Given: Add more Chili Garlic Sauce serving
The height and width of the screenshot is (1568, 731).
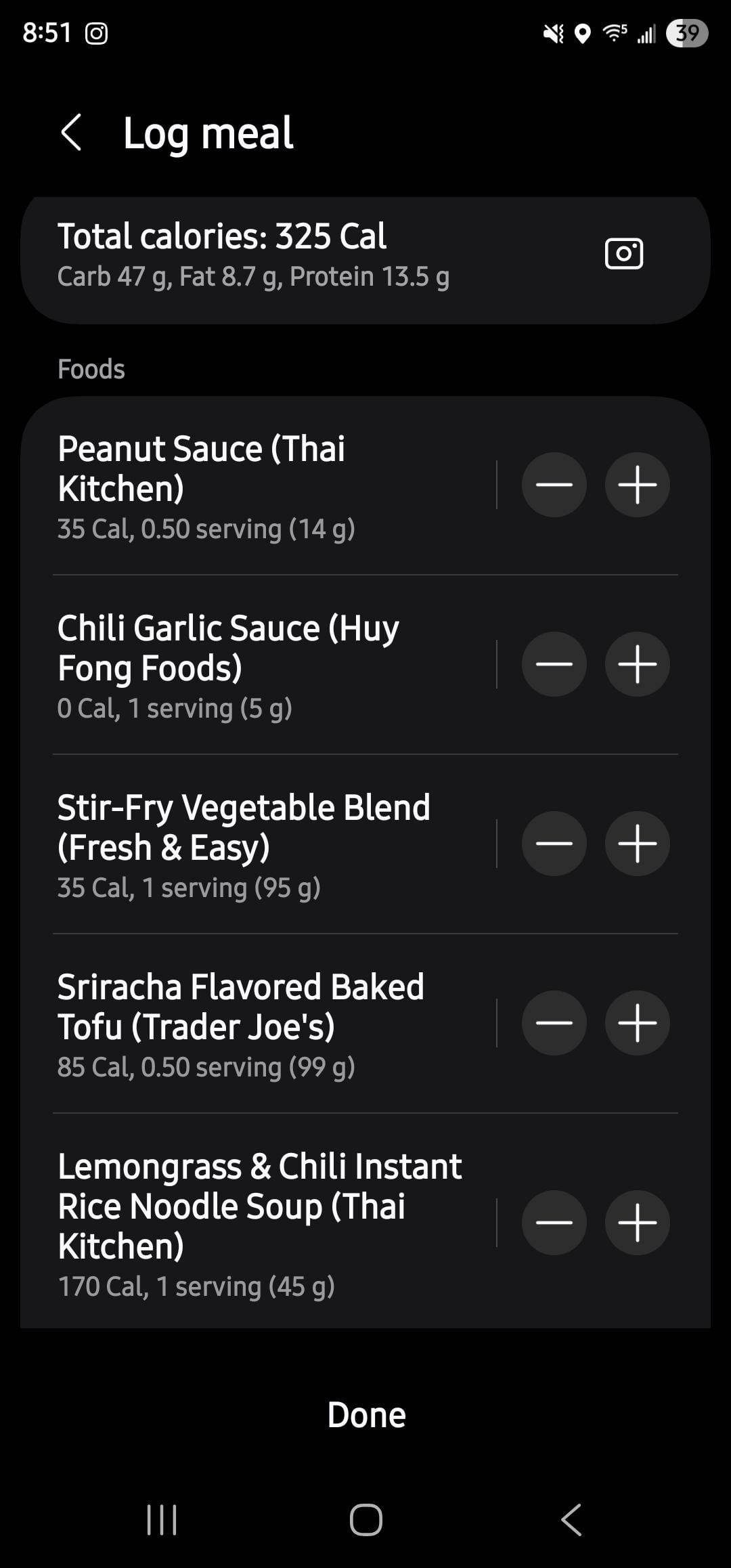Looking at the screenshot, I should [x=637, y=664].
